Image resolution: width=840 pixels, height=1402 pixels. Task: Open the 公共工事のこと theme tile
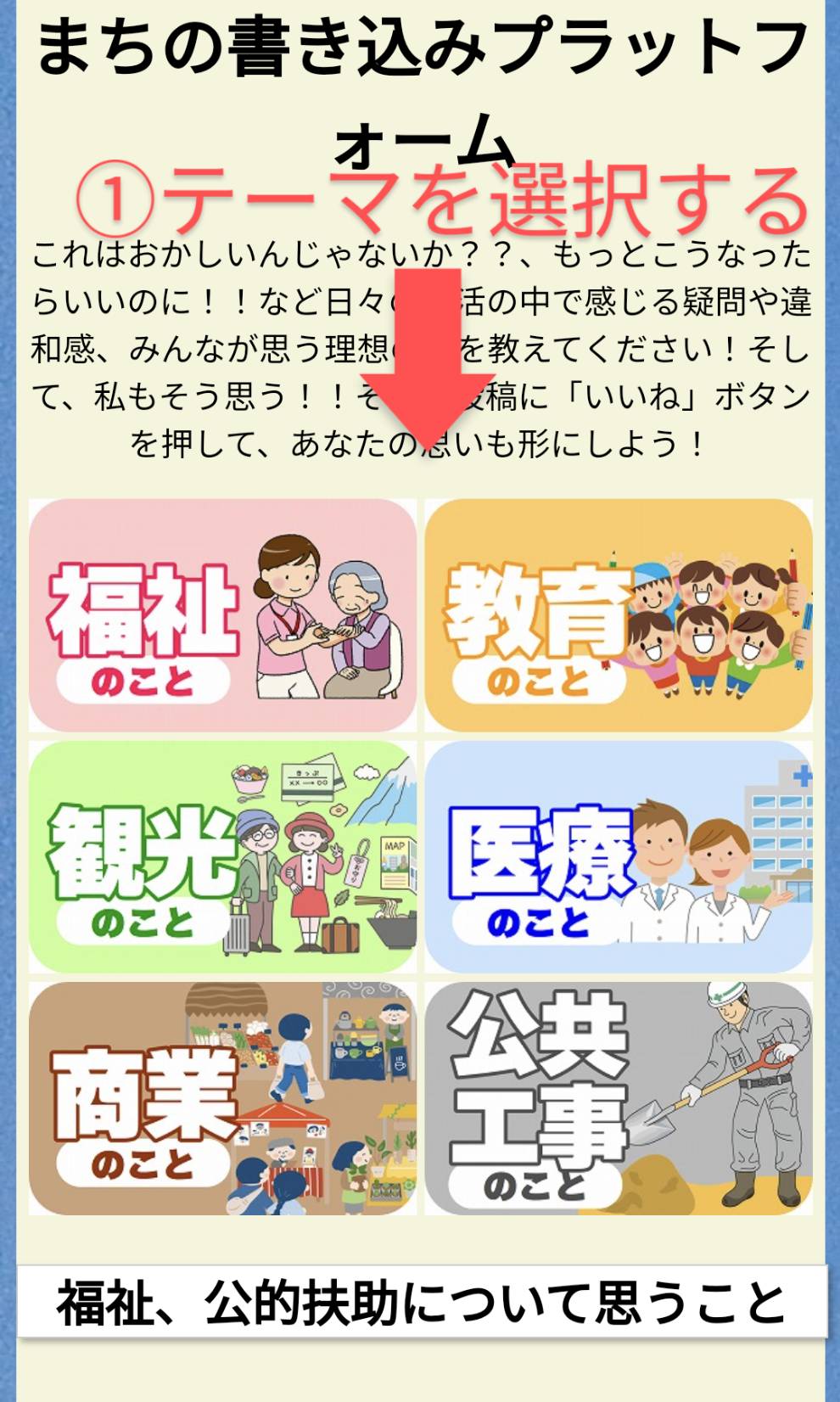[x=619, y=1099]
